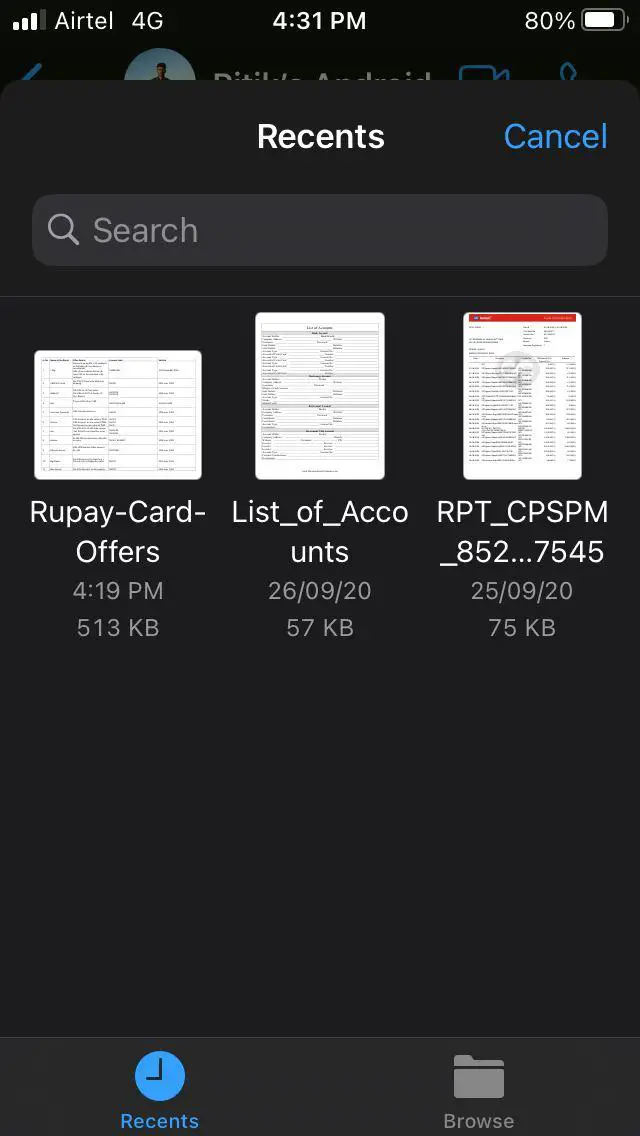The height and width of the screenshot is (1136, 640).
Task: Select the Rupay-Card-Offers document
Action: click(117, 414)
